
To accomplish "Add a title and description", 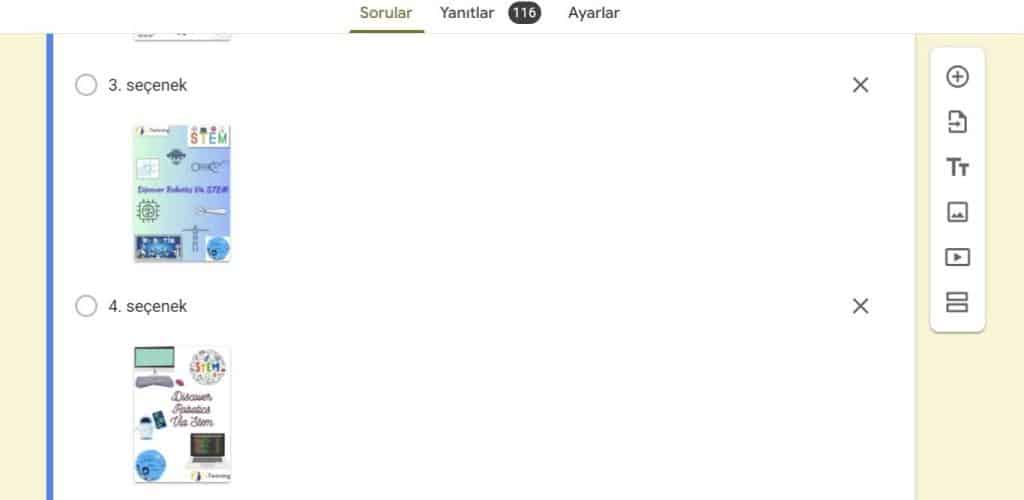I will [x=957, y=167].
